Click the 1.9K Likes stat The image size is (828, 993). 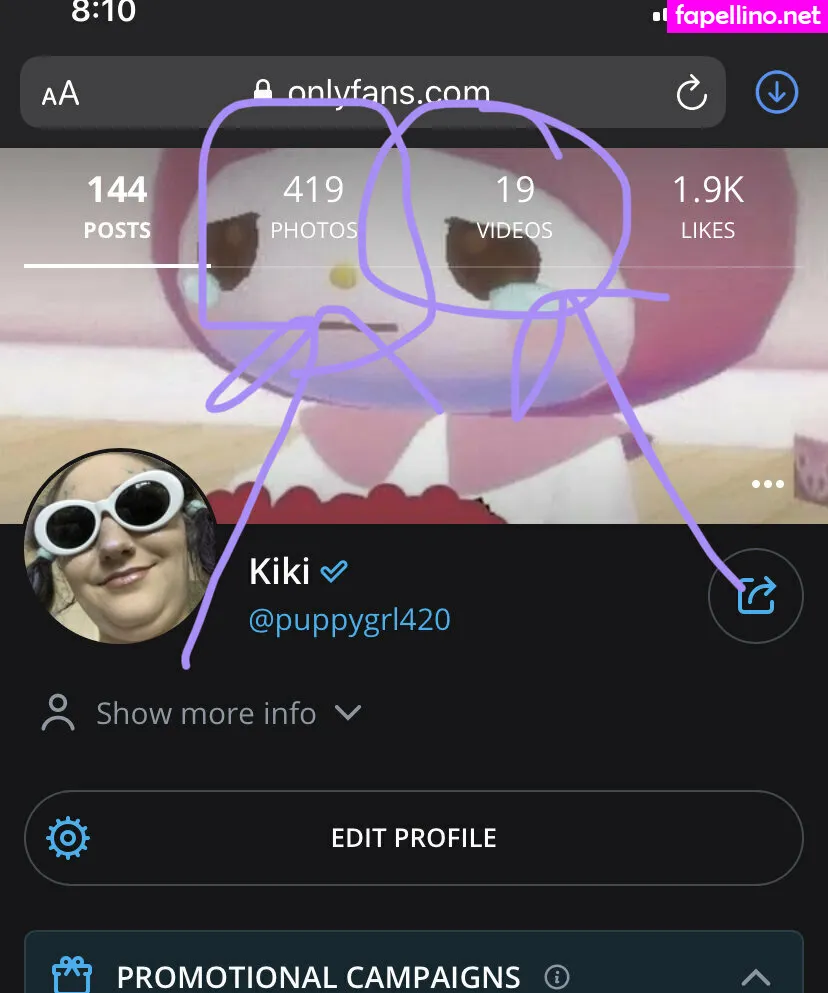(708, 205)
